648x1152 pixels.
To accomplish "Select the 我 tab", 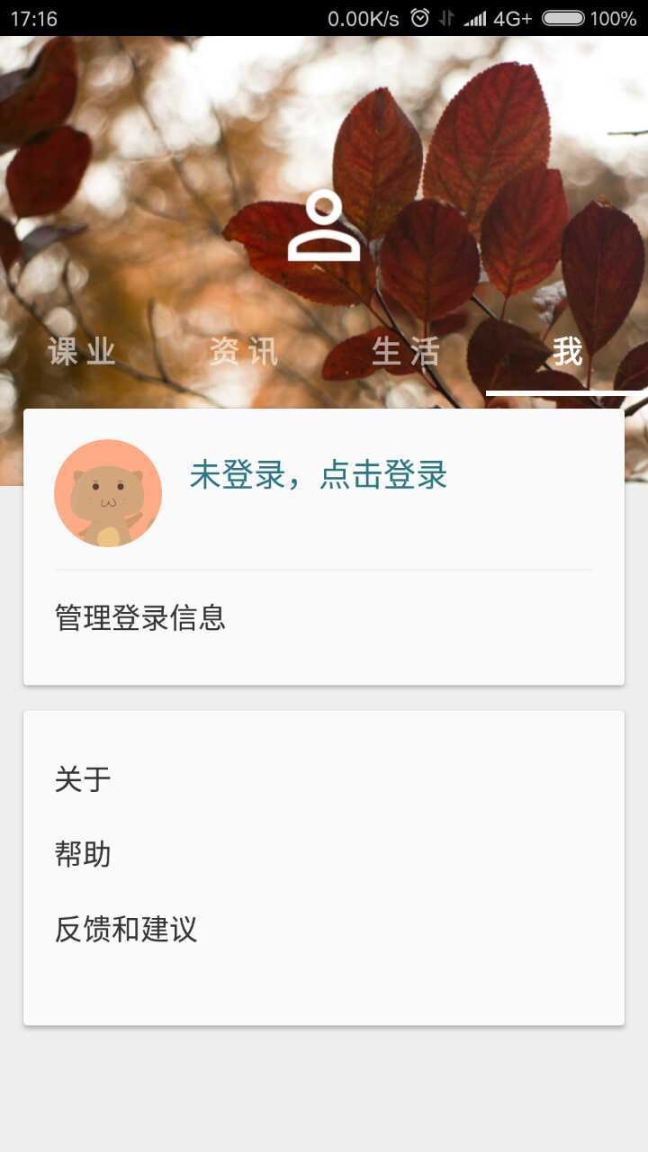I will [x=567, y=352].
